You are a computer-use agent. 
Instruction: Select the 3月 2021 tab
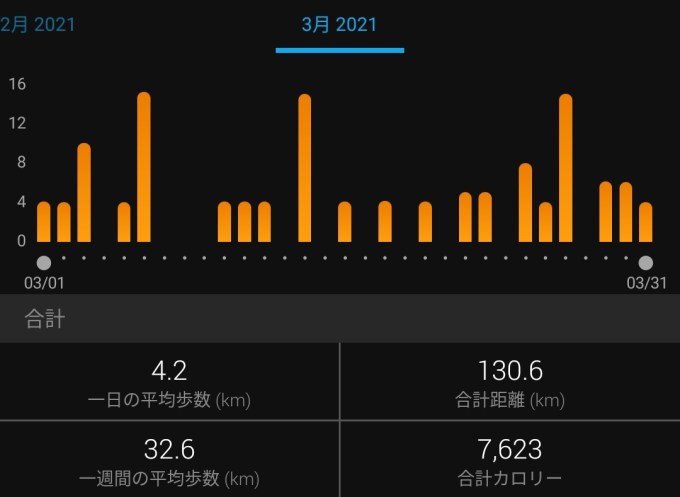click(339, 24)
